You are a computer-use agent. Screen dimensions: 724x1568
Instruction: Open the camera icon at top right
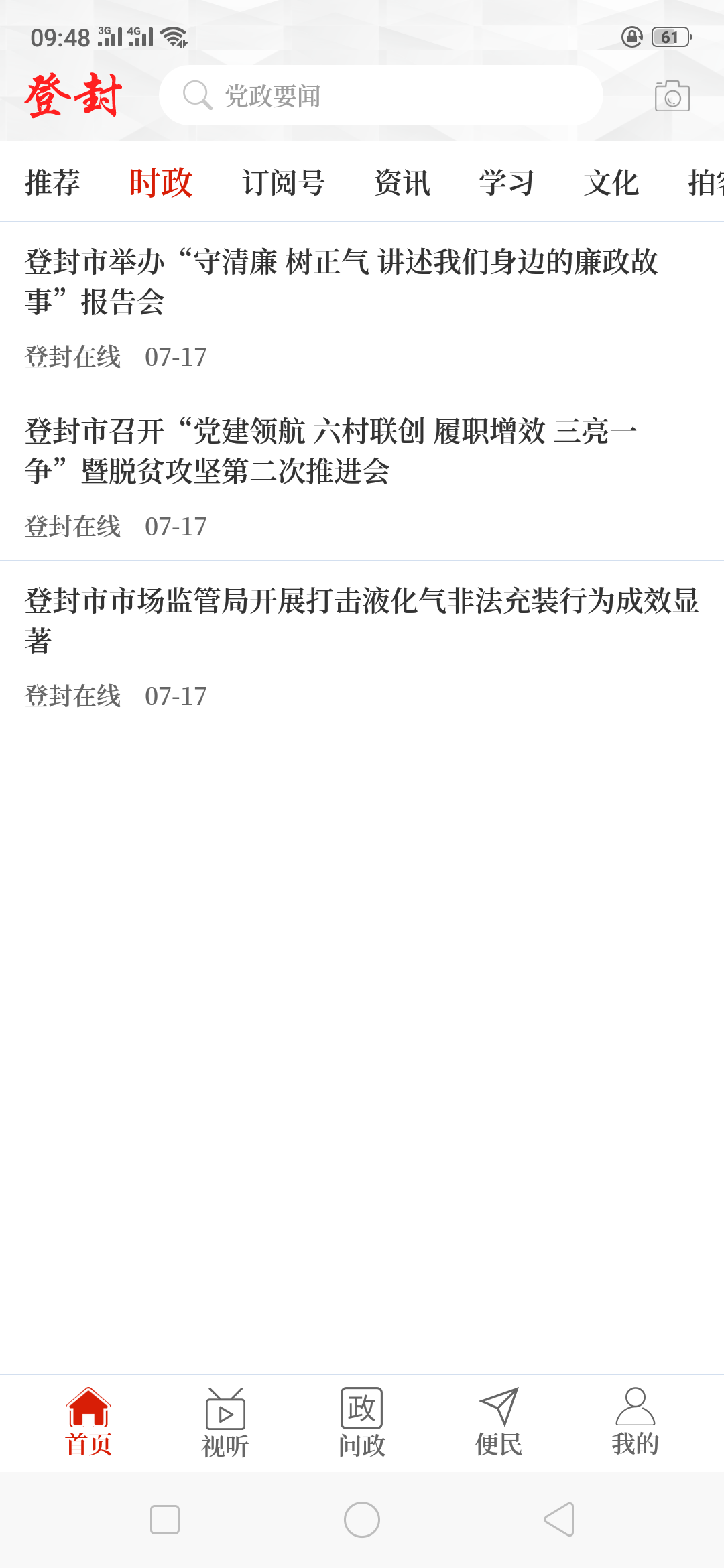click(x=672, y=96)
